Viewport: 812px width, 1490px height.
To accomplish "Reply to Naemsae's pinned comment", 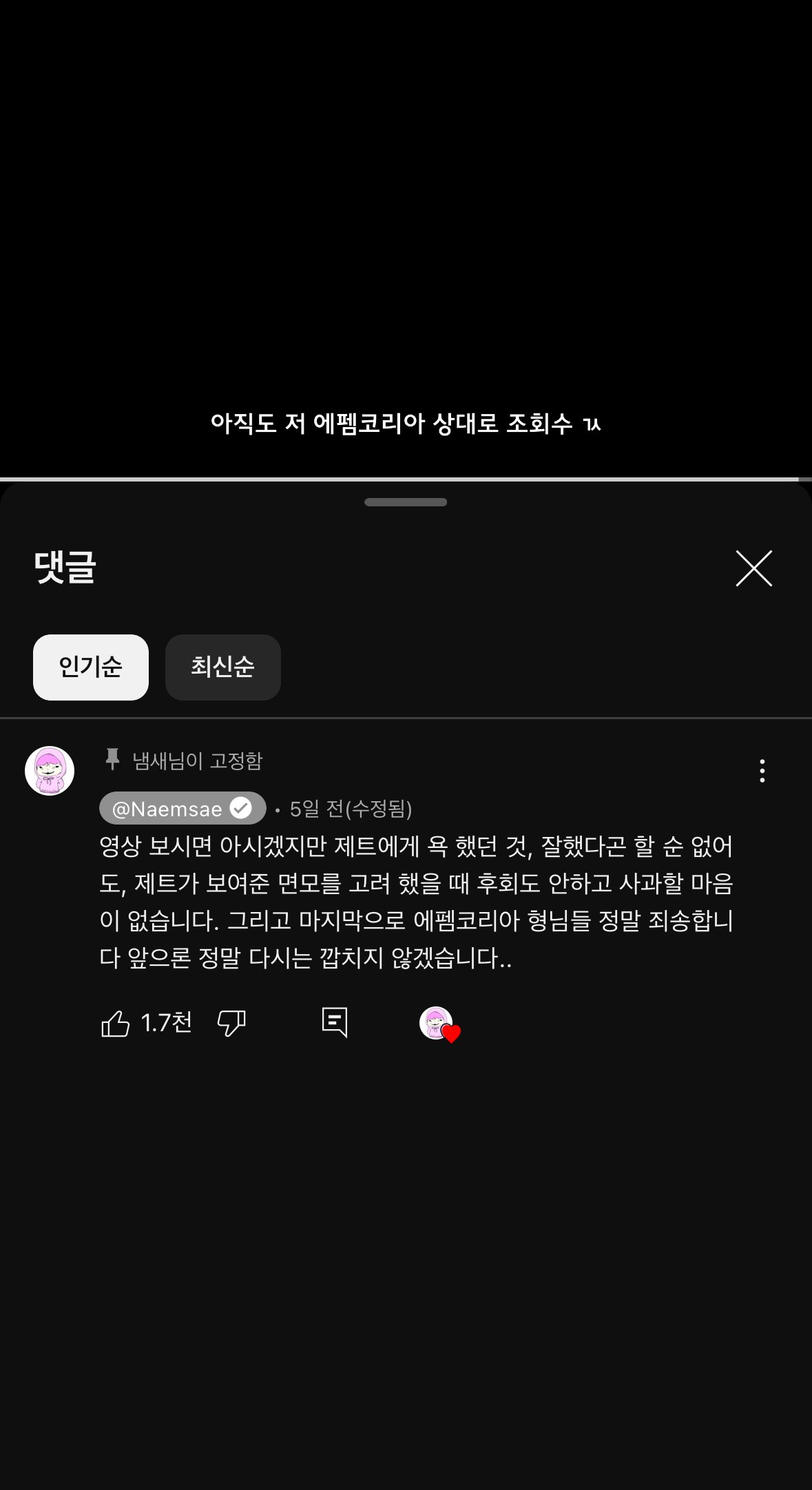I will pos(335,1022).
